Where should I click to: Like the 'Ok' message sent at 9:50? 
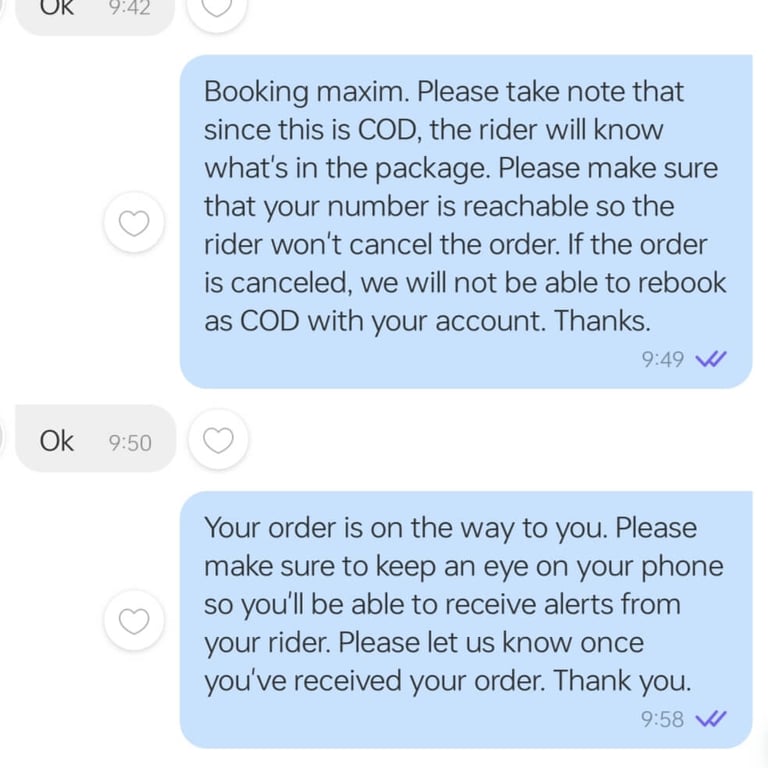pyautogui.click(x=218, y=439)
